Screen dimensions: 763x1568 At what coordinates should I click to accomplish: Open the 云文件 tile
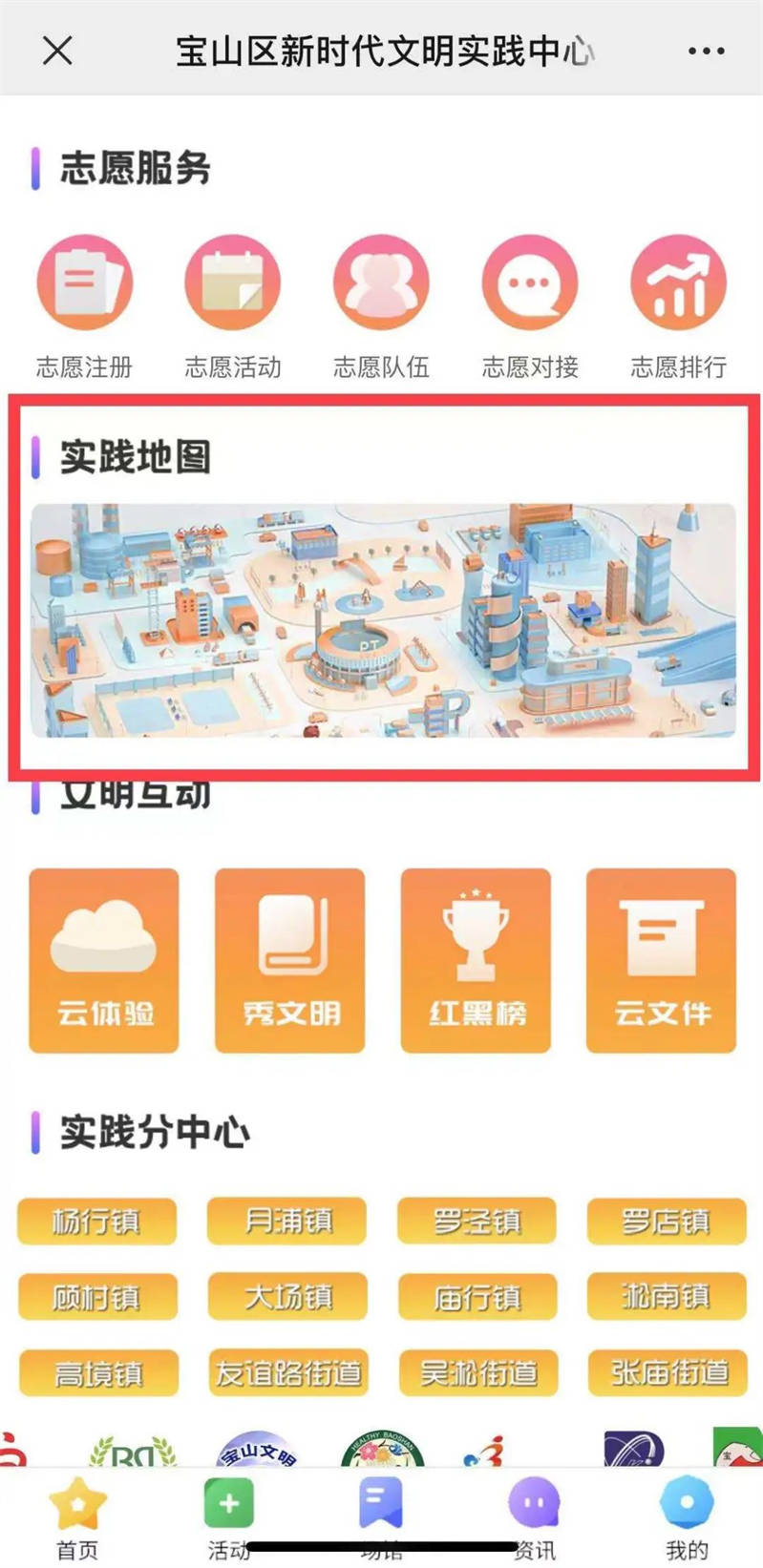661,960
